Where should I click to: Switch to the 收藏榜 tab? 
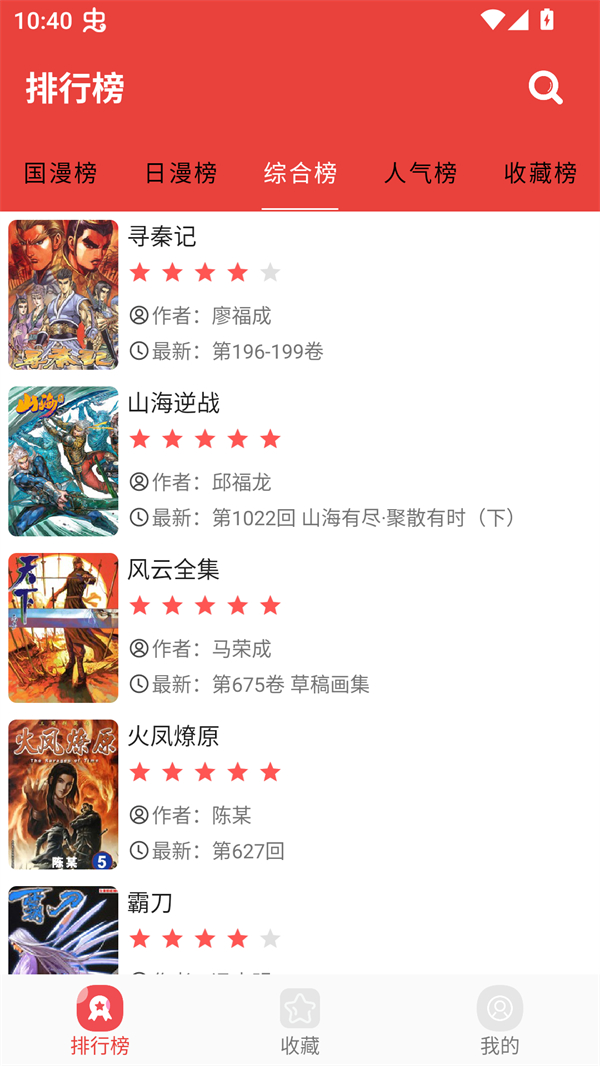pyautogui.click(x=540, y=173)
